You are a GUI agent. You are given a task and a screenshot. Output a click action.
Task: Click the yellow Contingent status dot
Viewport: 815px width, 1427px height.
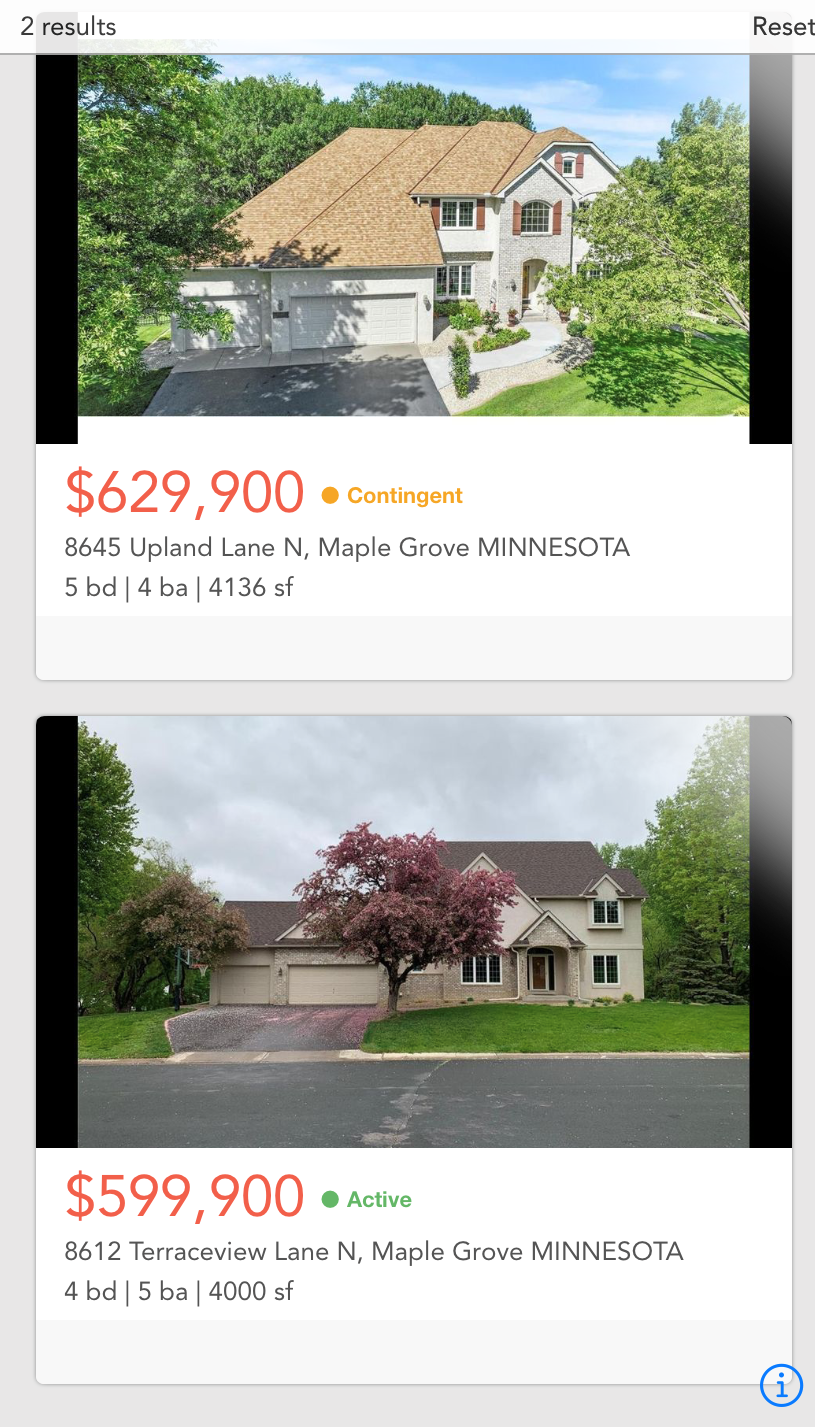click(x=330, y=493)
